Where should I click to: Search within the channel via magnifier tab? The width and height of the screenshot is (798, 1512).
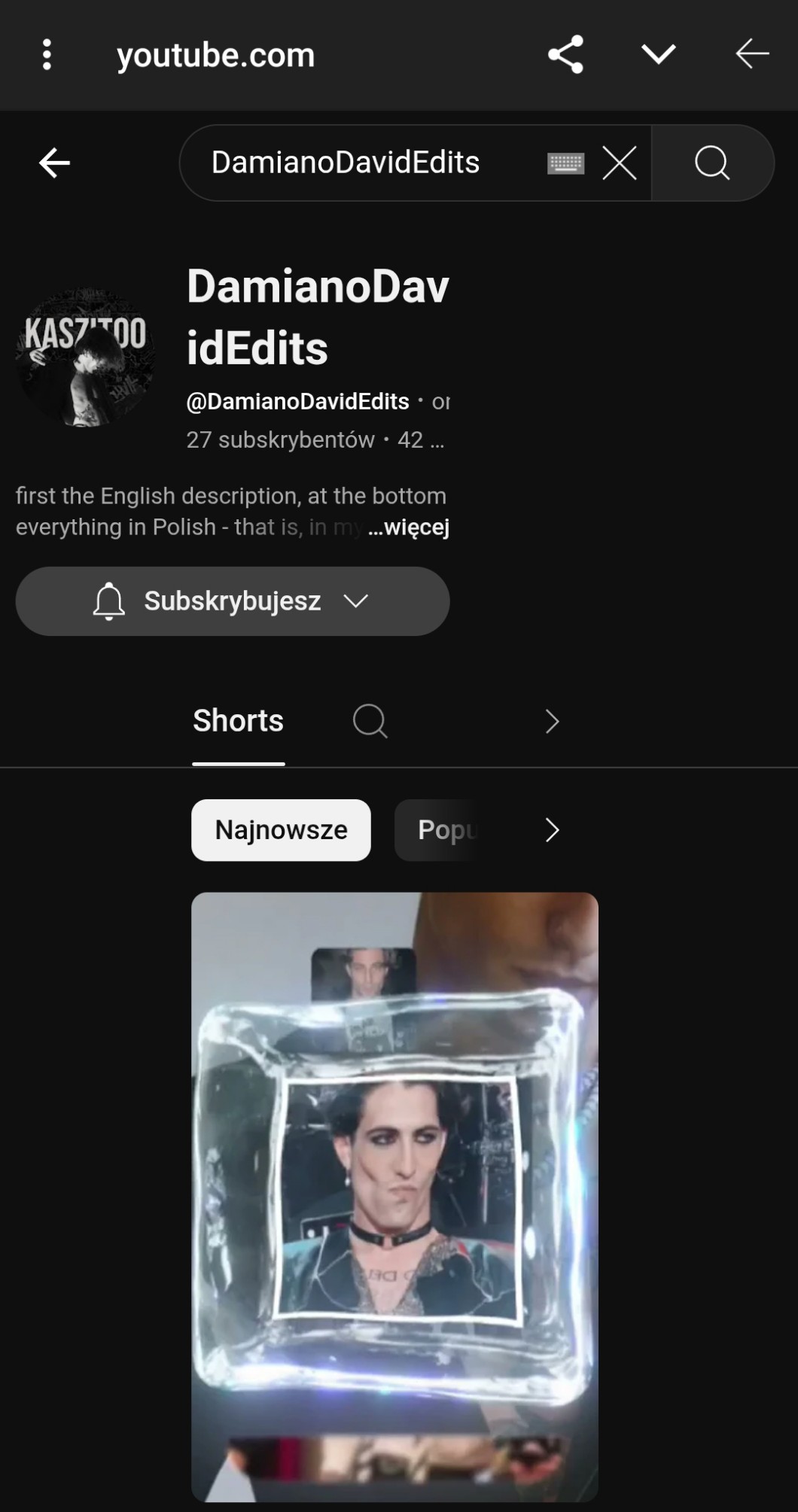click(x=370, y=721)
